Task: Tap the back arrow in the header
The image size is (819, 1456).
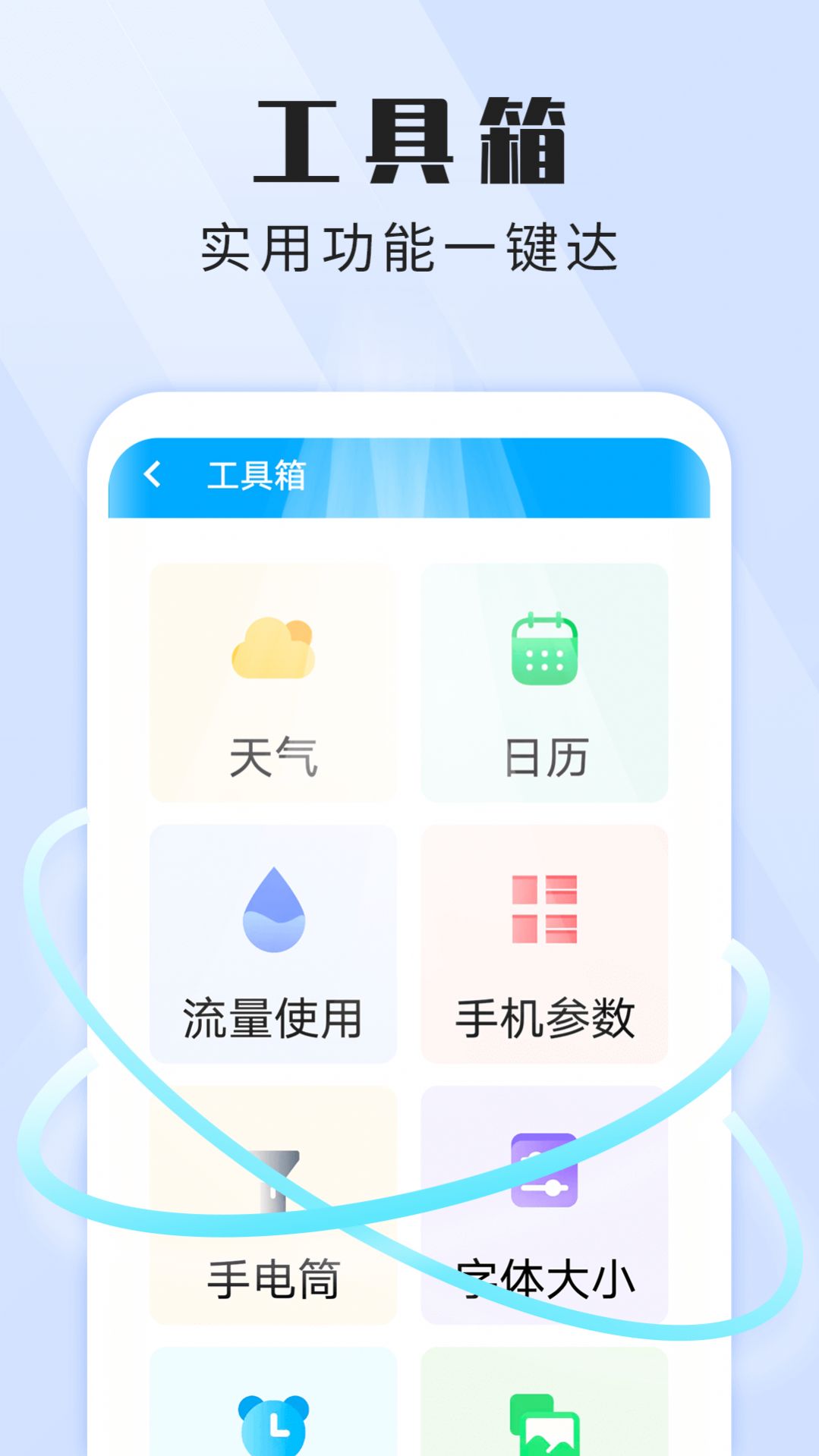Action: [154, 475]
